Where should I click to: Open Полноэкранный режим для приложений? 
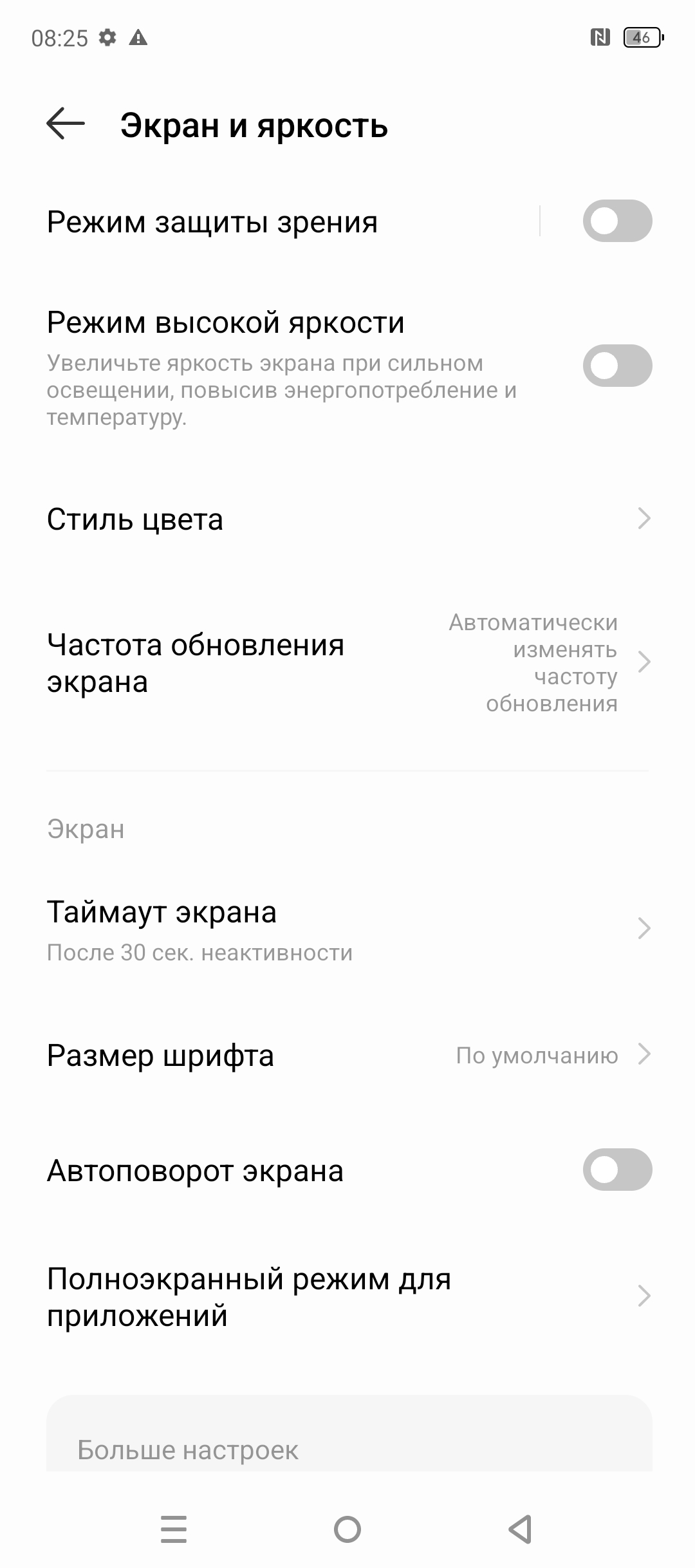347,1296
